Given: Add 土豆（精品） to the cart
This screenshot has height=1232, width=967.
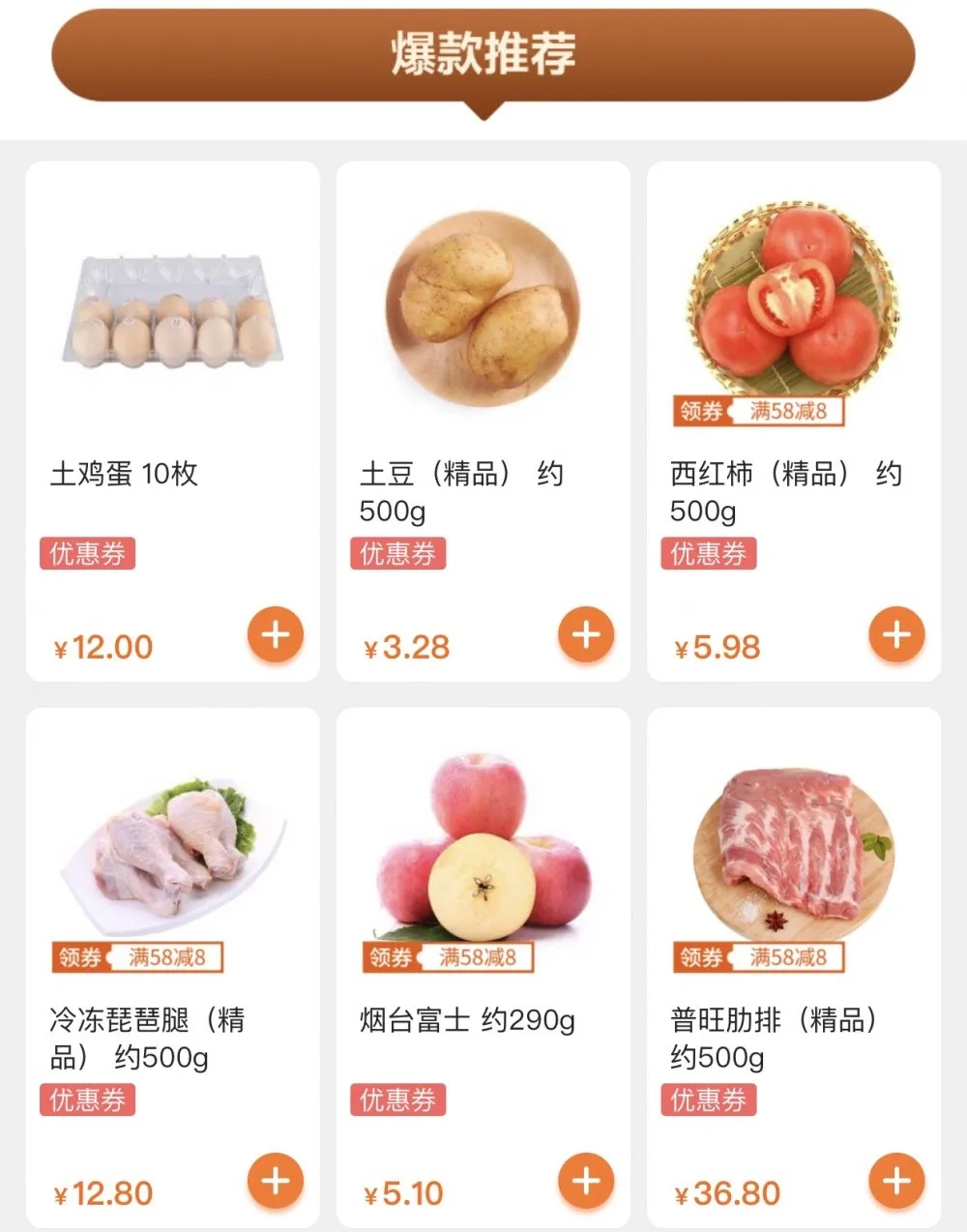Looking at the screenshot, I should click(x=586, y=635).
